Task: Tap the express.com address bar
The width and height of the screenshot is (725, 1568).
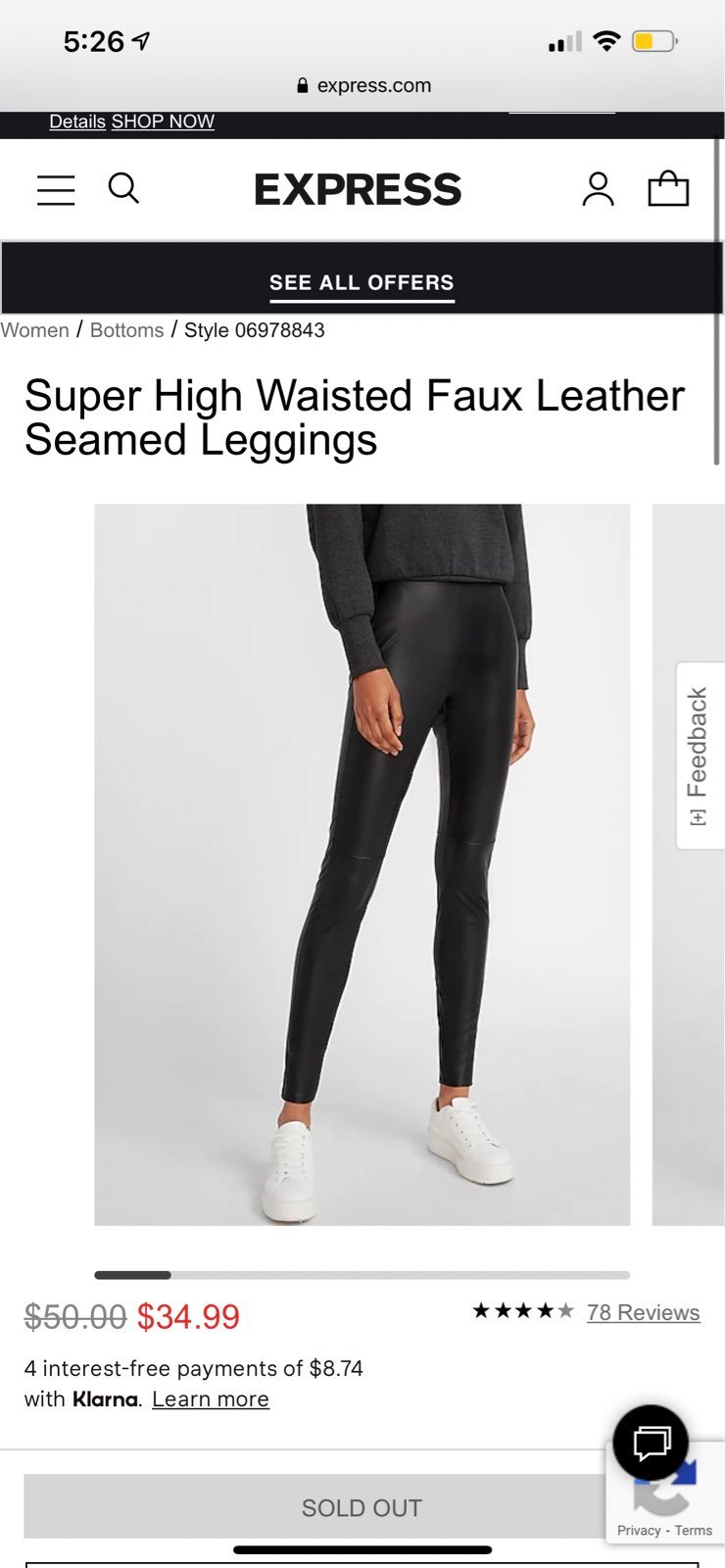Action: click(363, 85)
